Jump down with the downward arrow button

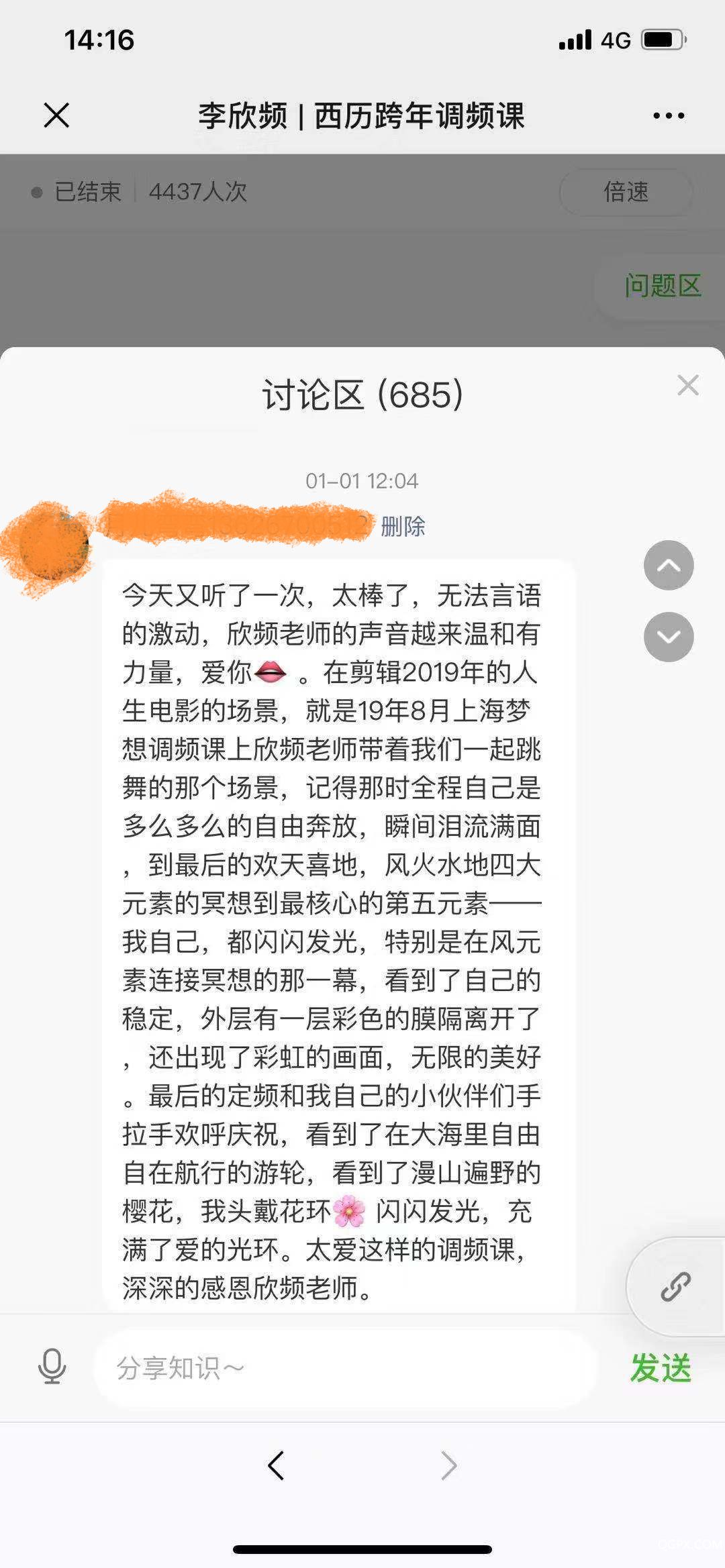(669, 637)
